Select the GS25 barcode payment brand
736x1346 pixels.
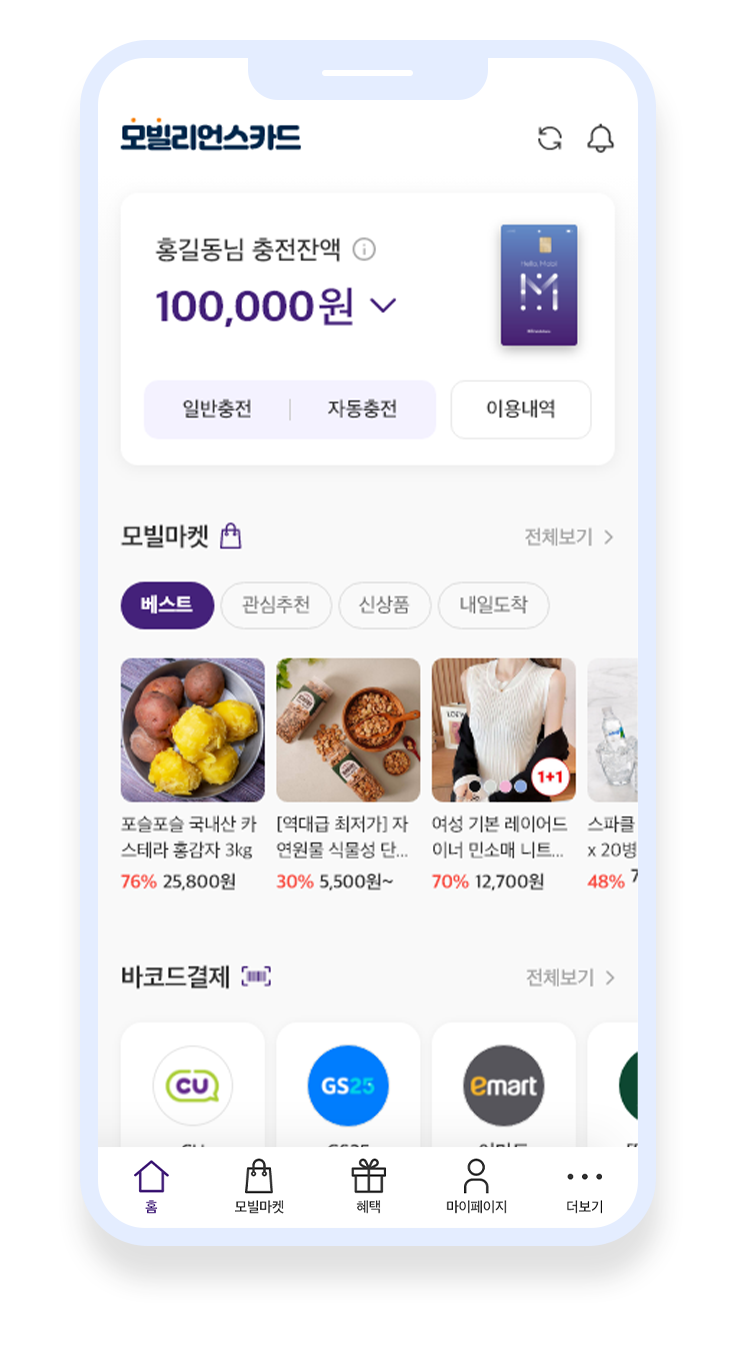tap(347, 1086)
